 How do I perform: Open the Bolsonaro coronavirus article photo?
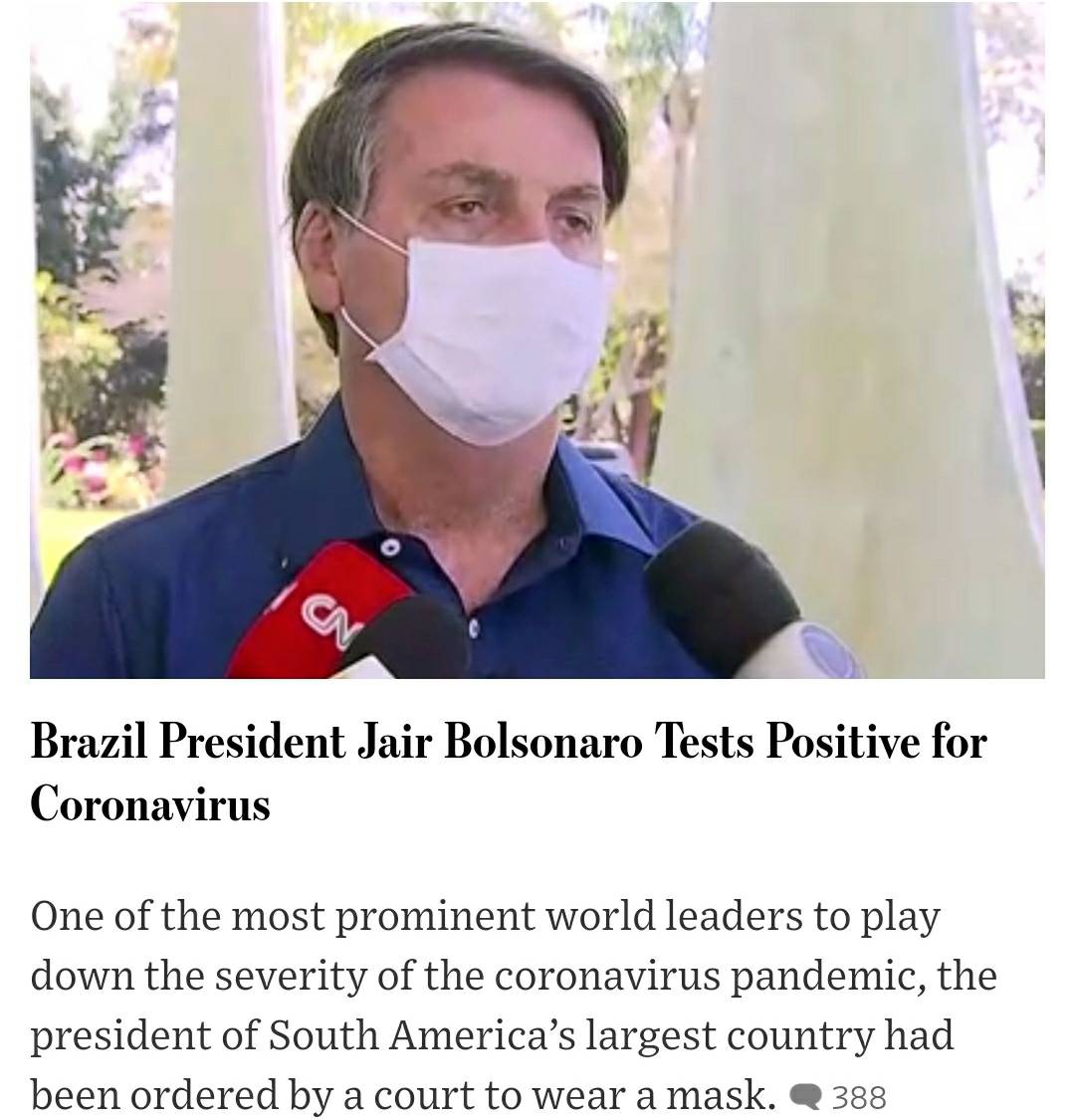coord(536,338)
